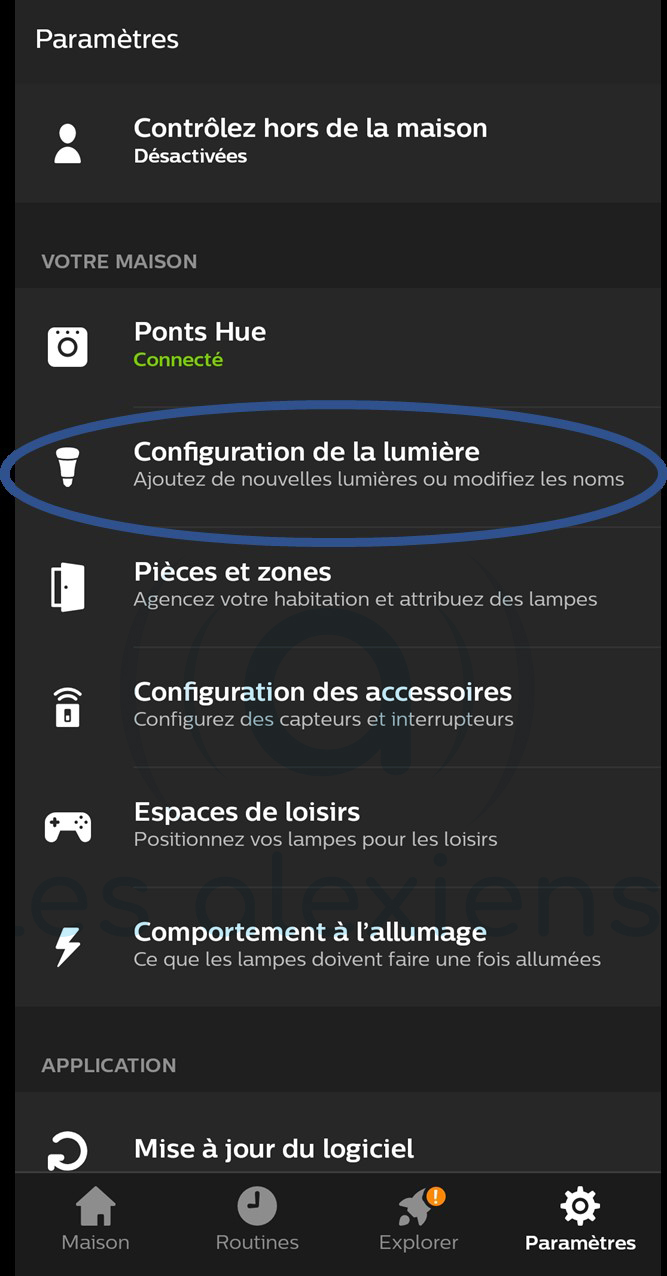The width and height of the screenshot is (667, 1276).
Task: Open Configuration de la lumière
Action: 340,466
